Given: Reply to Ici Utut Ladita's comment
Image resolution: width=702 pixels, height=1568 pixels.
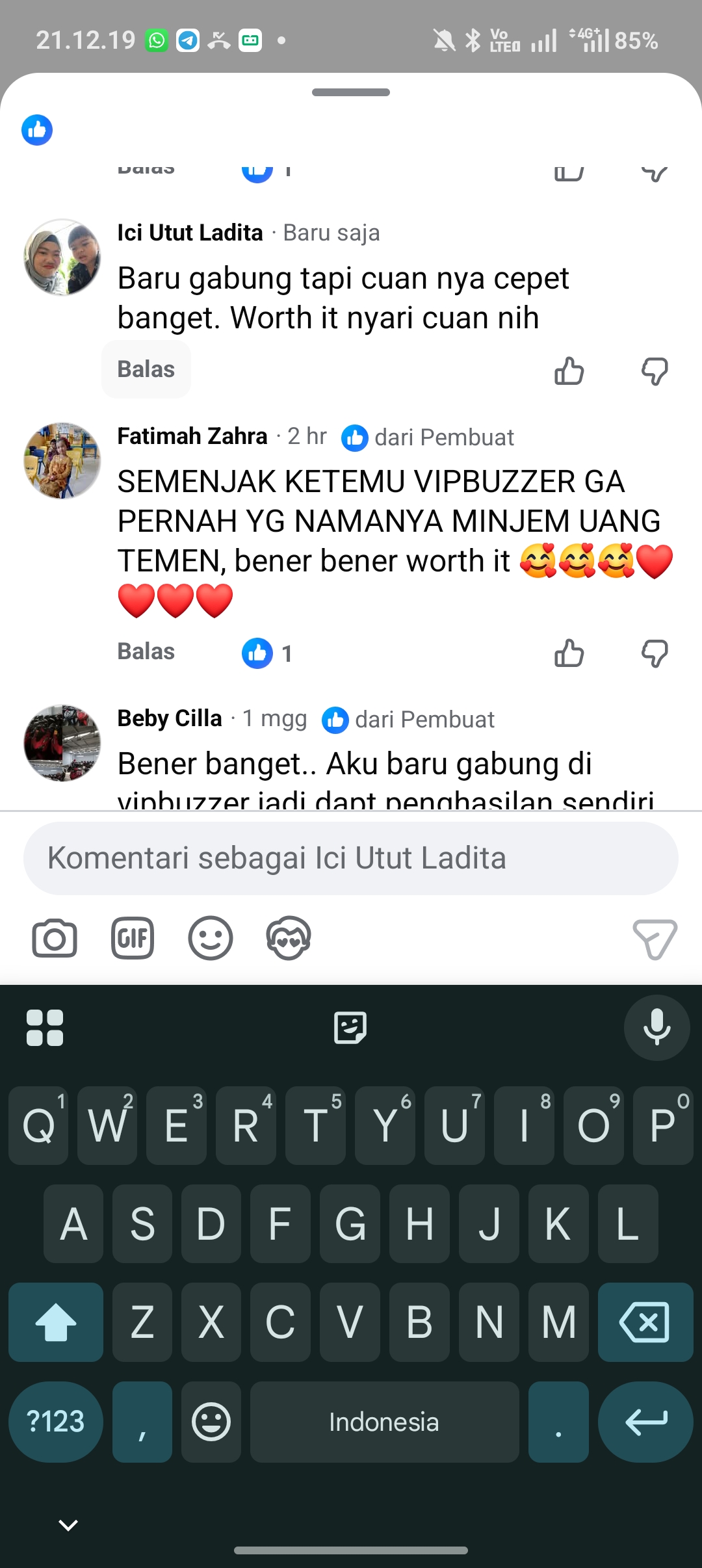Looking at the screenshot, I should (x=146, y=369).
